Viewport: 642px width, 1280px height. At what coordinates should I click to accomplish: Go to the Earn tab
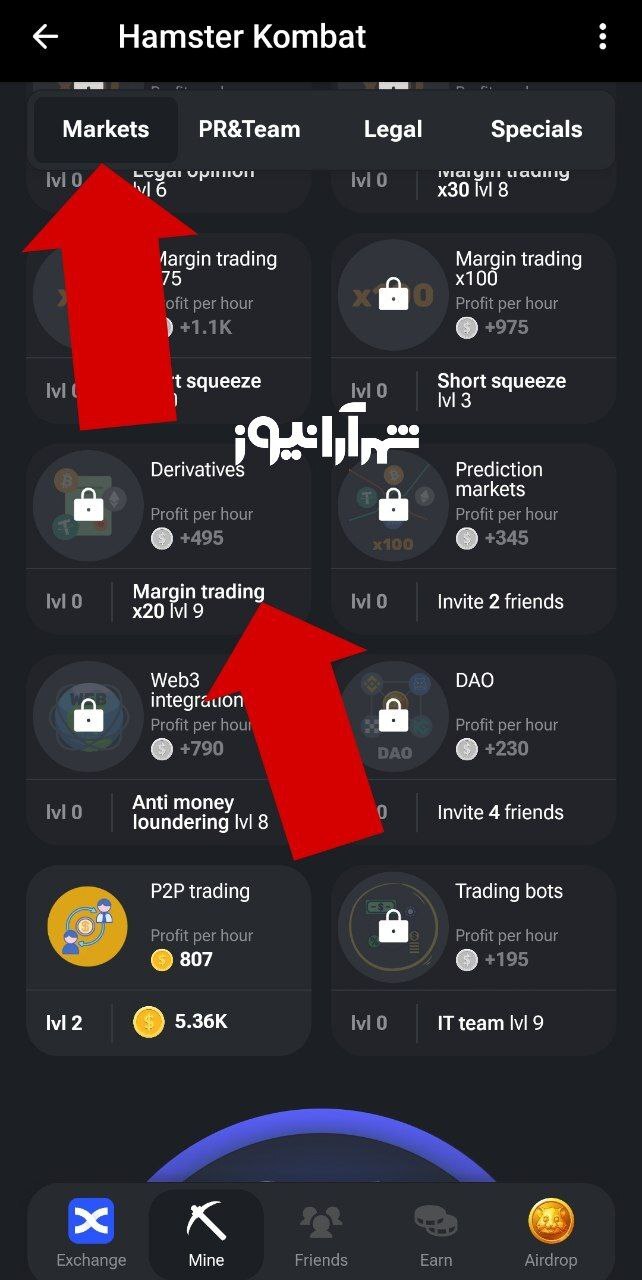click(x=436, y=1233)
